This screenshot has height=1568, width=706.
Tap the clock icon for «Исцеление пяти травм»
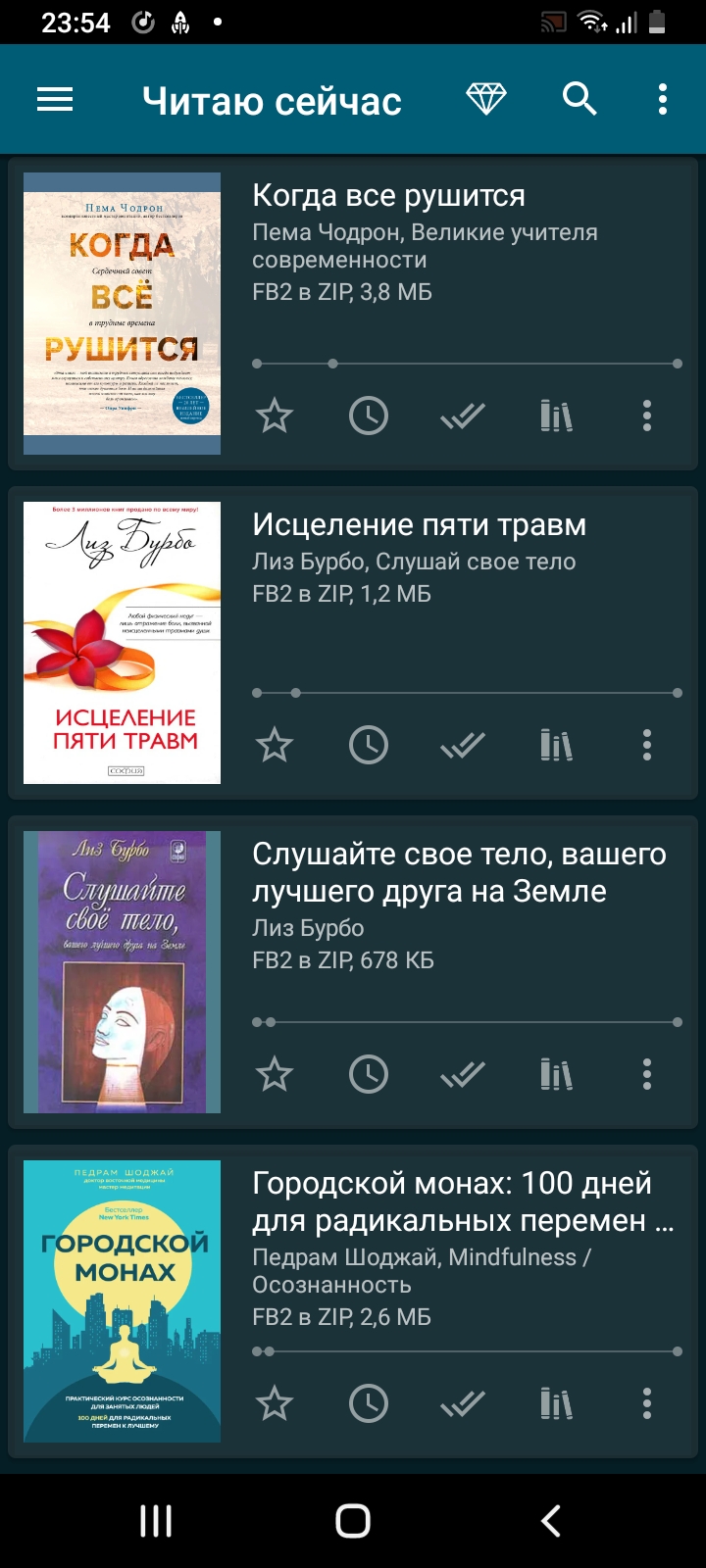(369, 746)
